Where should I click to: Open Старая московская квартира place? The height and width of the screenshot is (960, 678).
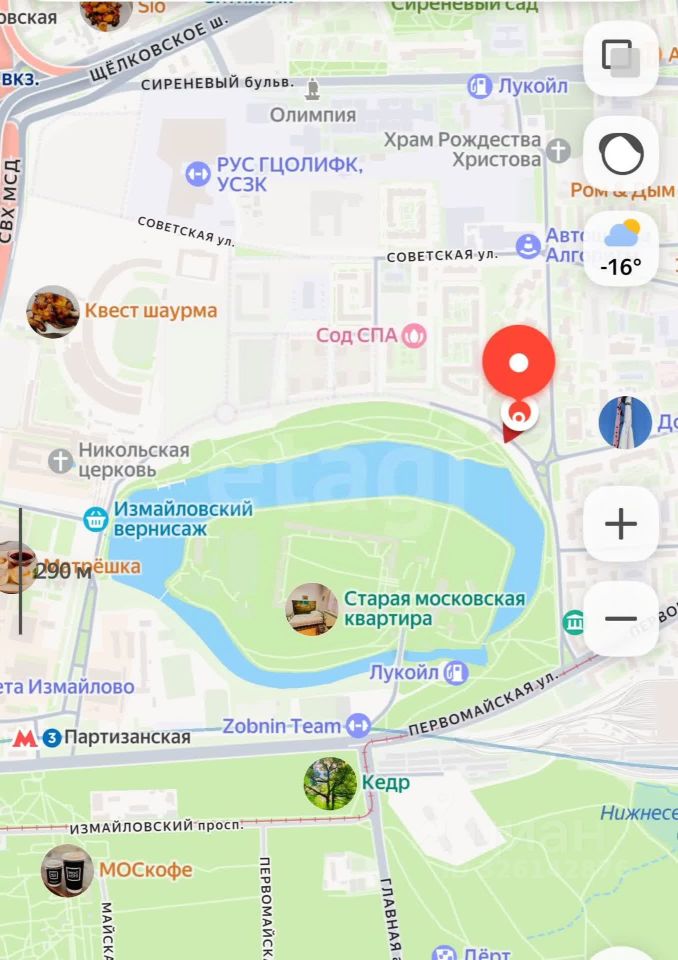point(312,609)
